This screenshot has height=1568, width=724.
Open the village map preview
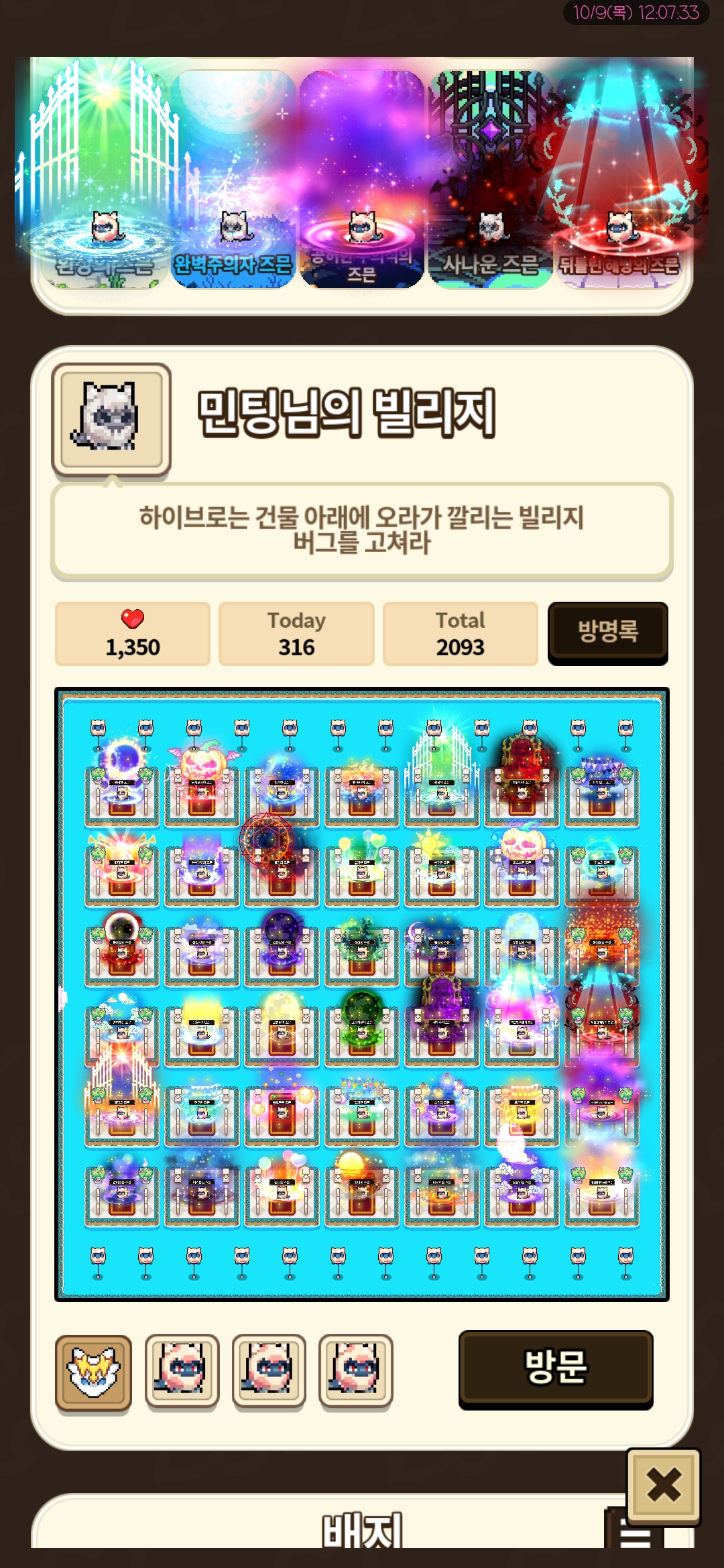coord(362,994)
